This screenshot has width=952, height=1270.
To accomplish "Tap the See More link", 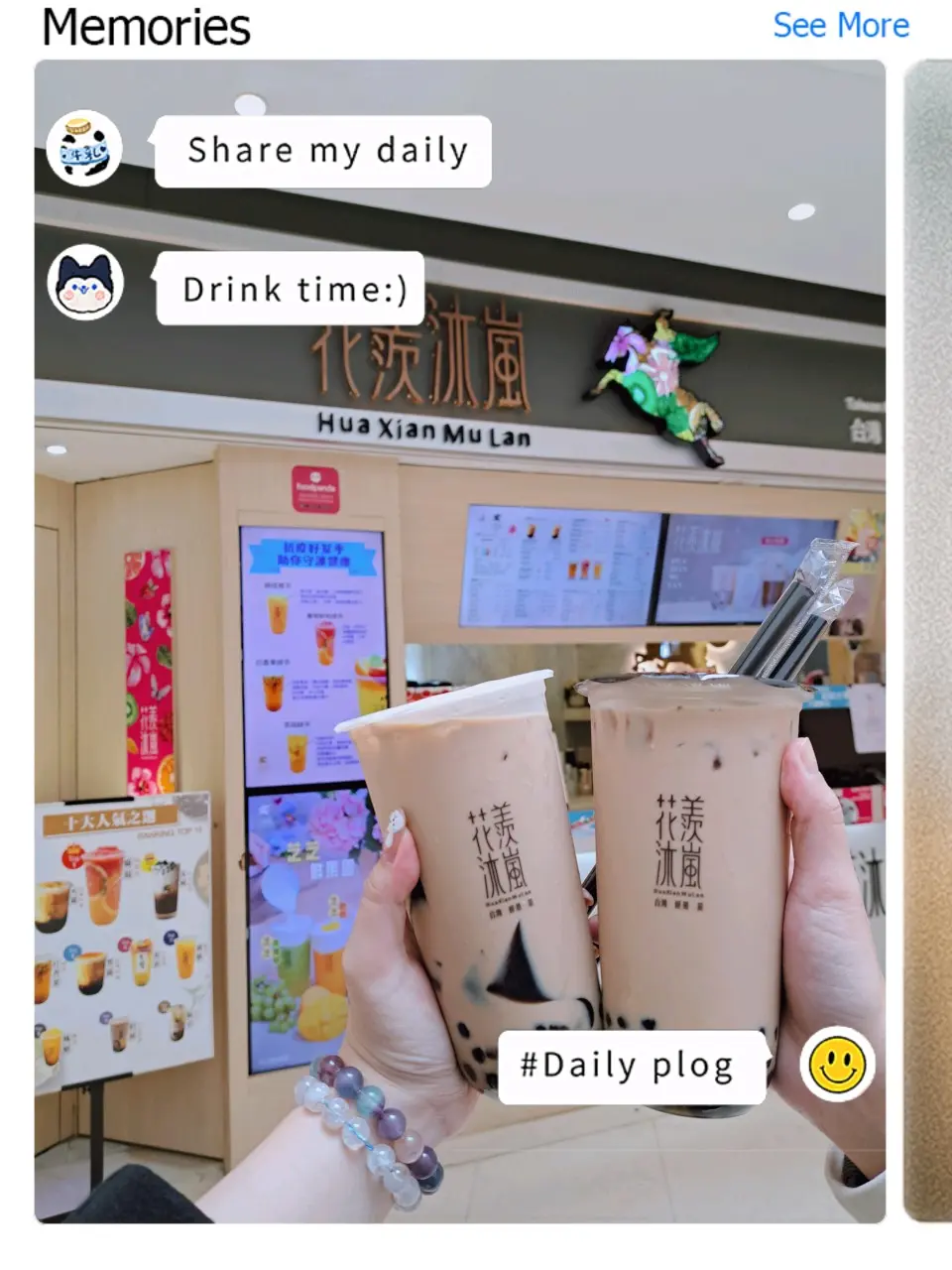I will [x=840, y=26].
